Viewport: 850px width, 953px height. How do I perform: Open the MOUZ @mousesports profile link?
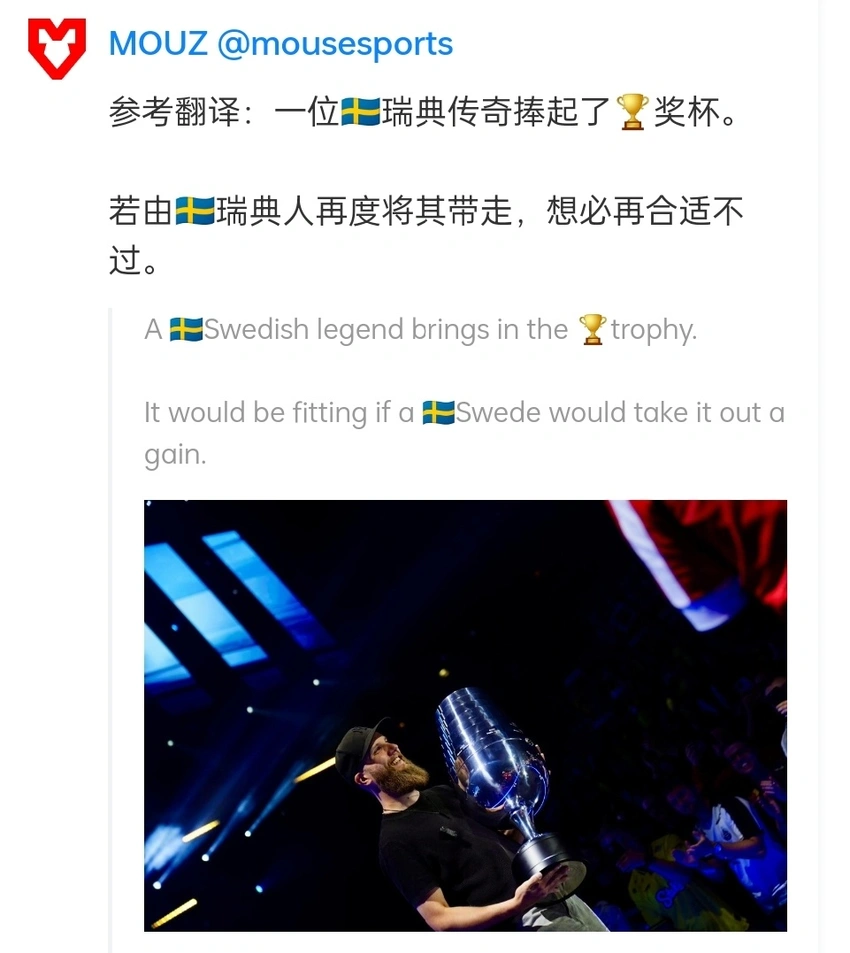tap(280, 44)
